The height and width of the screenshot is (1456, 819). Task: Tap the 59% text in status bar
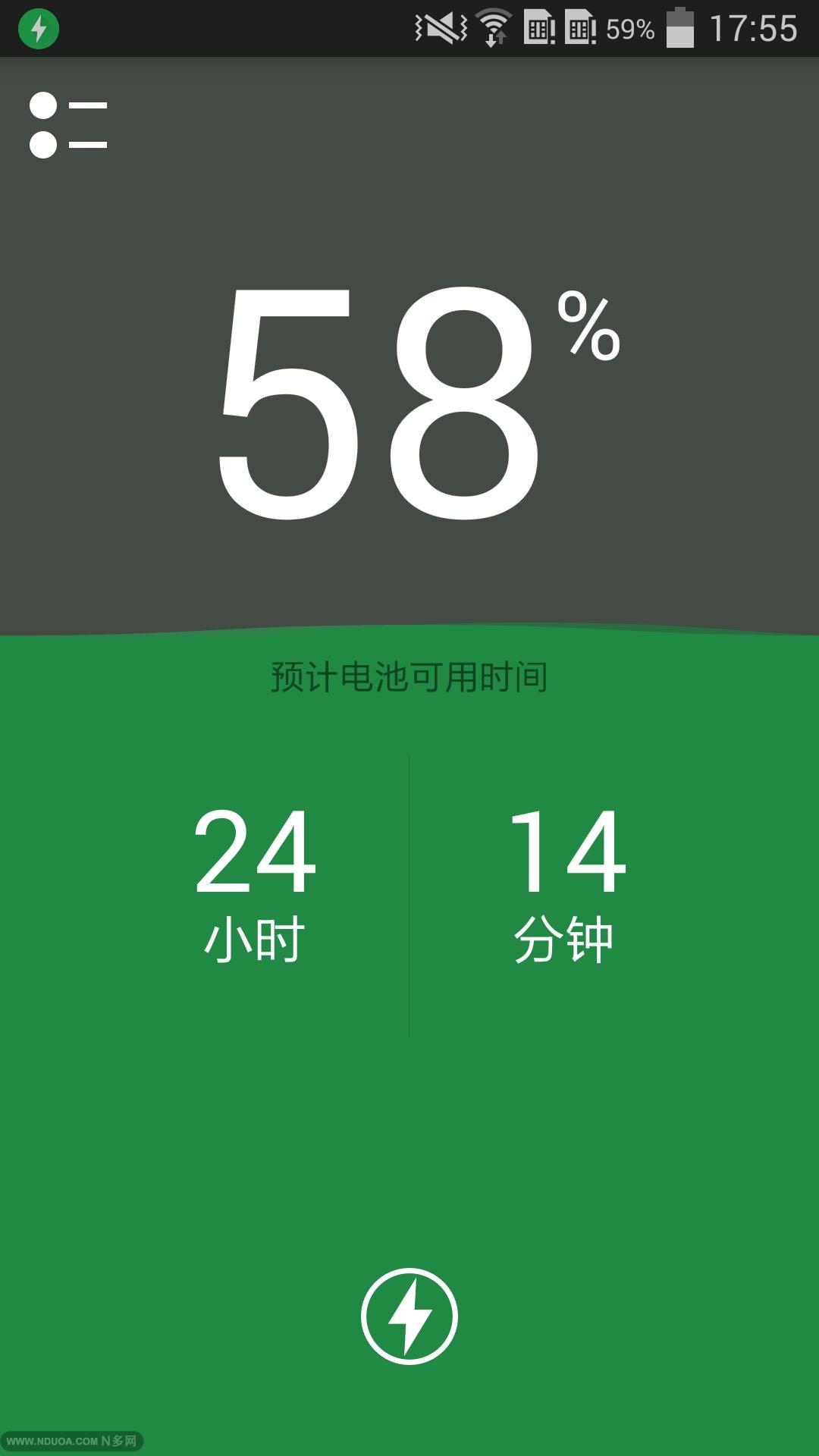tap(629, 29)
